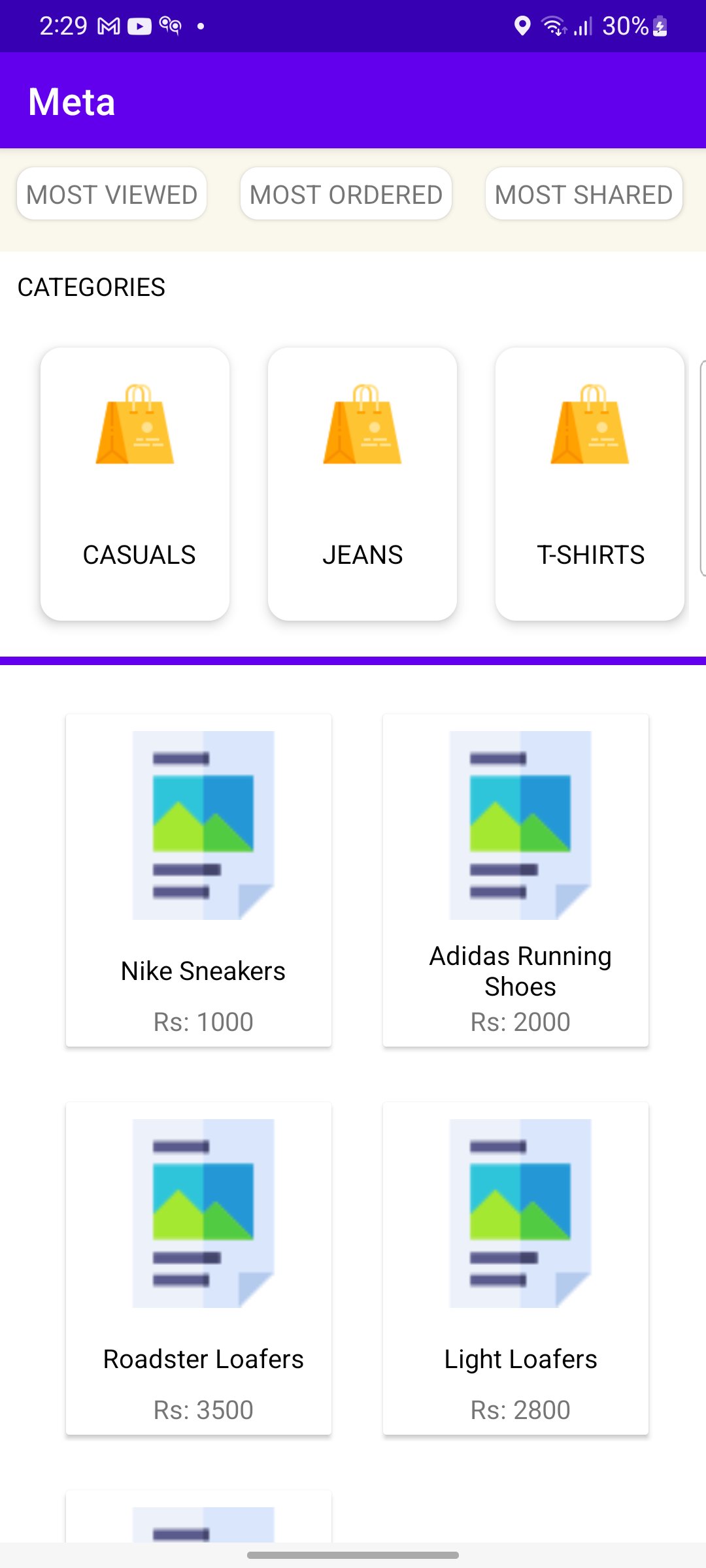
Task: Click the Gmail icon in the status bar
Action: coord(109,25)
